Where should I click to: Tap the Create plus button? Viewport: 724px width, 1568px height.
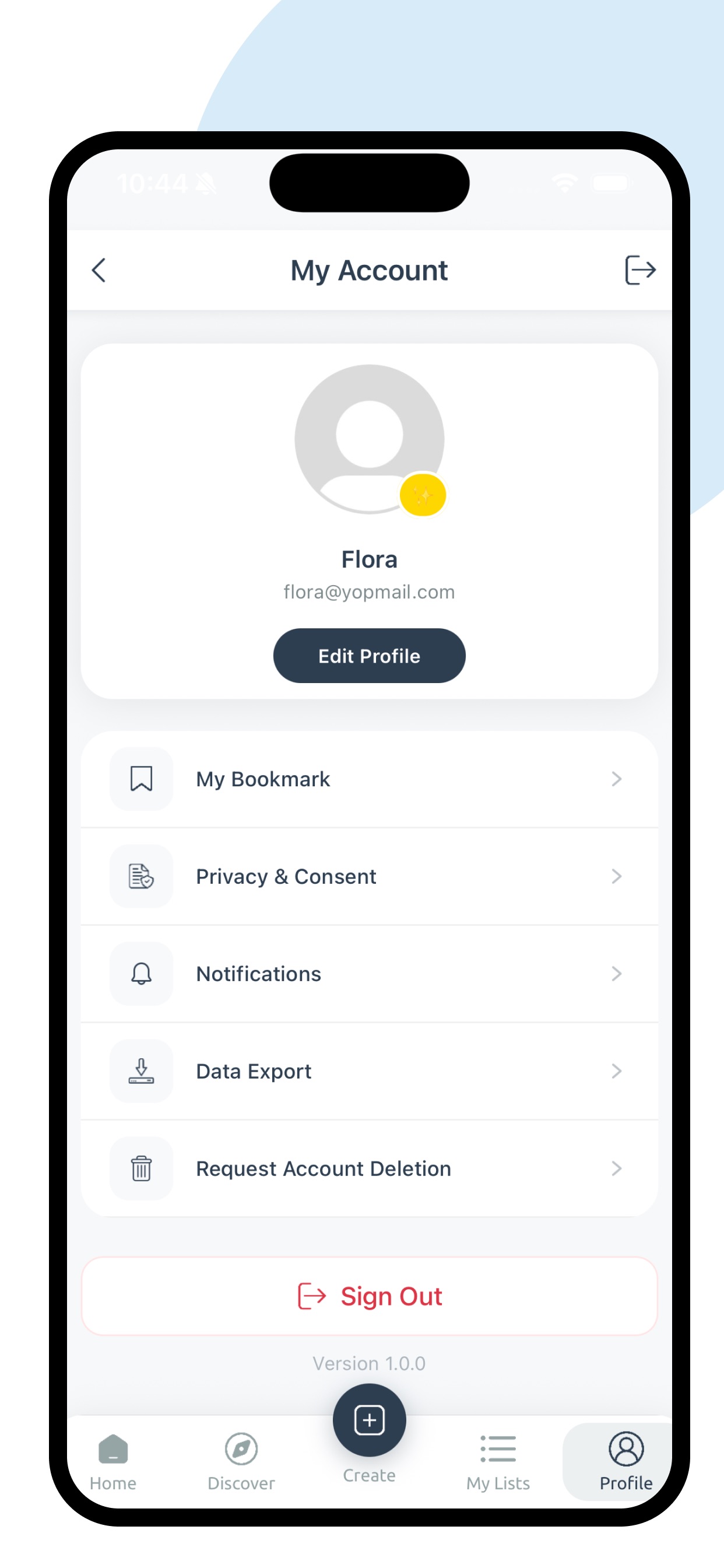tap(368, 1420)
